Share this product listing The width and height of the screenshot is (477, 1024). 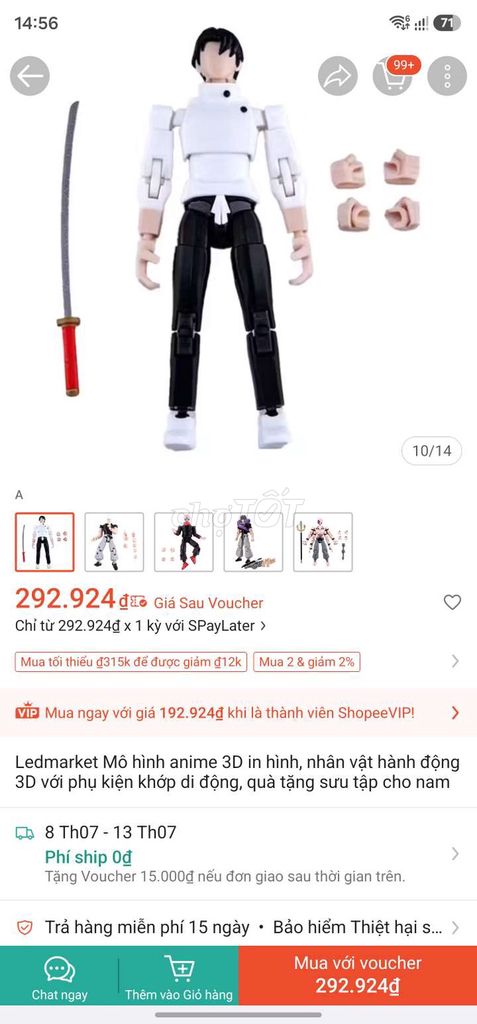(x=338, y=76)
